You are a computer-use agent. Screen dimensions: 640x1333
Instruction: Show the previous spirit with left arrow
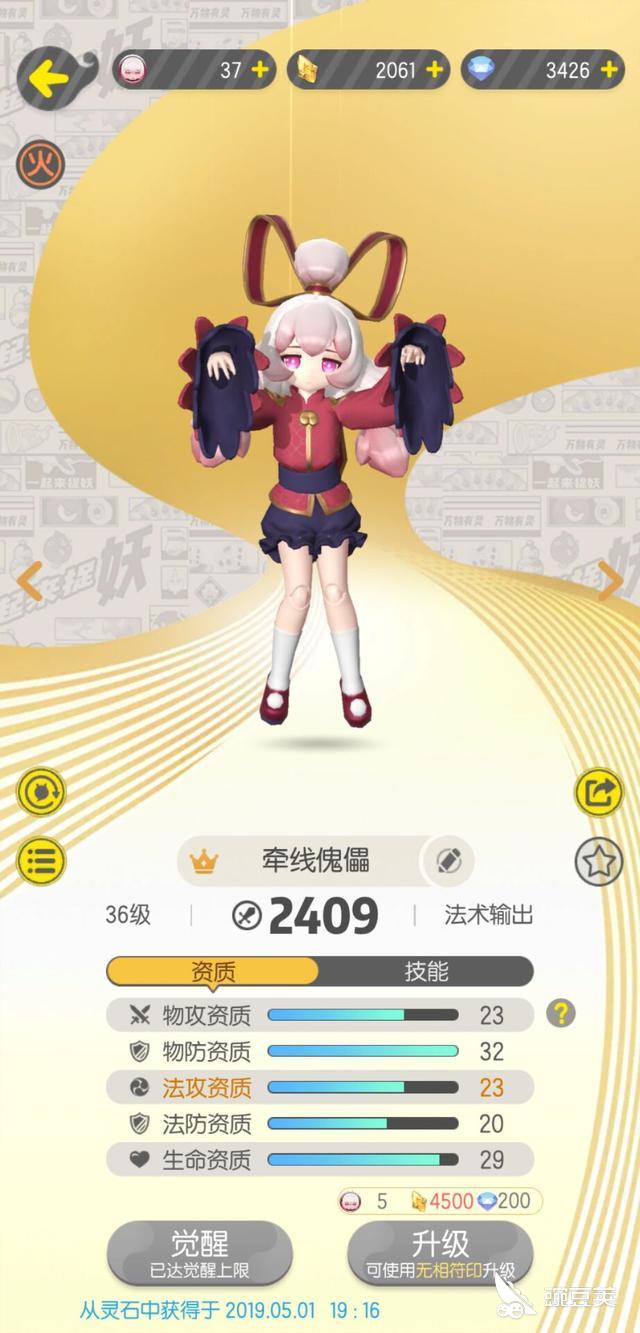pos(30,581)
